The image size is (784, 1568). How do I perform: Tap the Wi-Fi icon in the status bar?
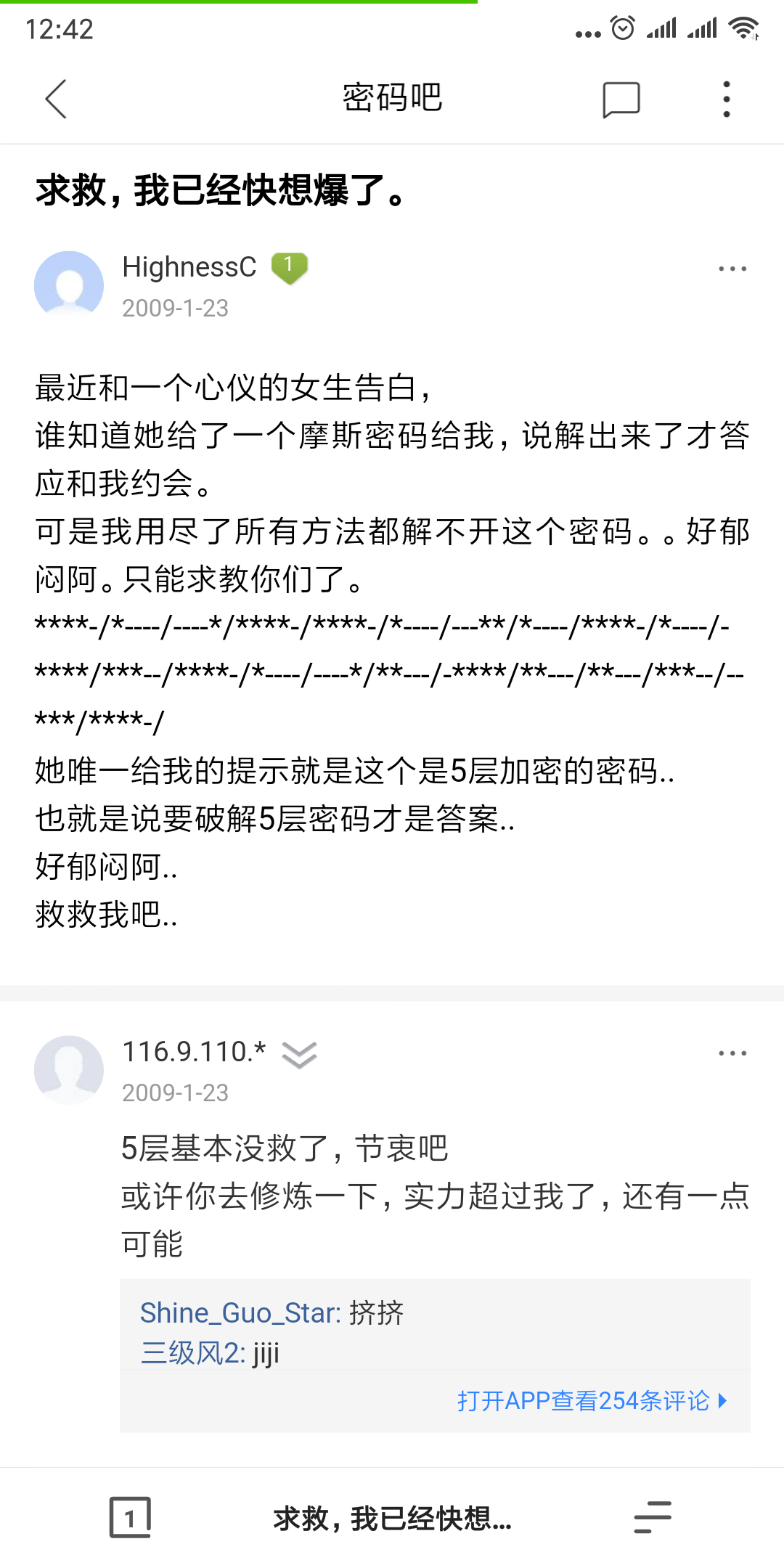pyautogui.click(x=745, y=28)
